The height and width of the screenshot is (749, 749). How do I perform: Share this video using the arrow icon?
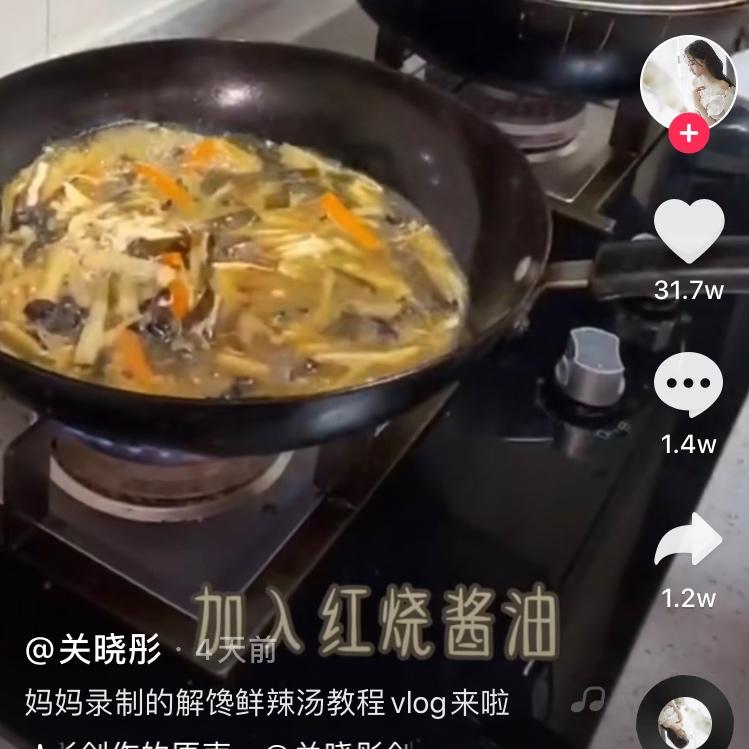[x=688, y=541]
